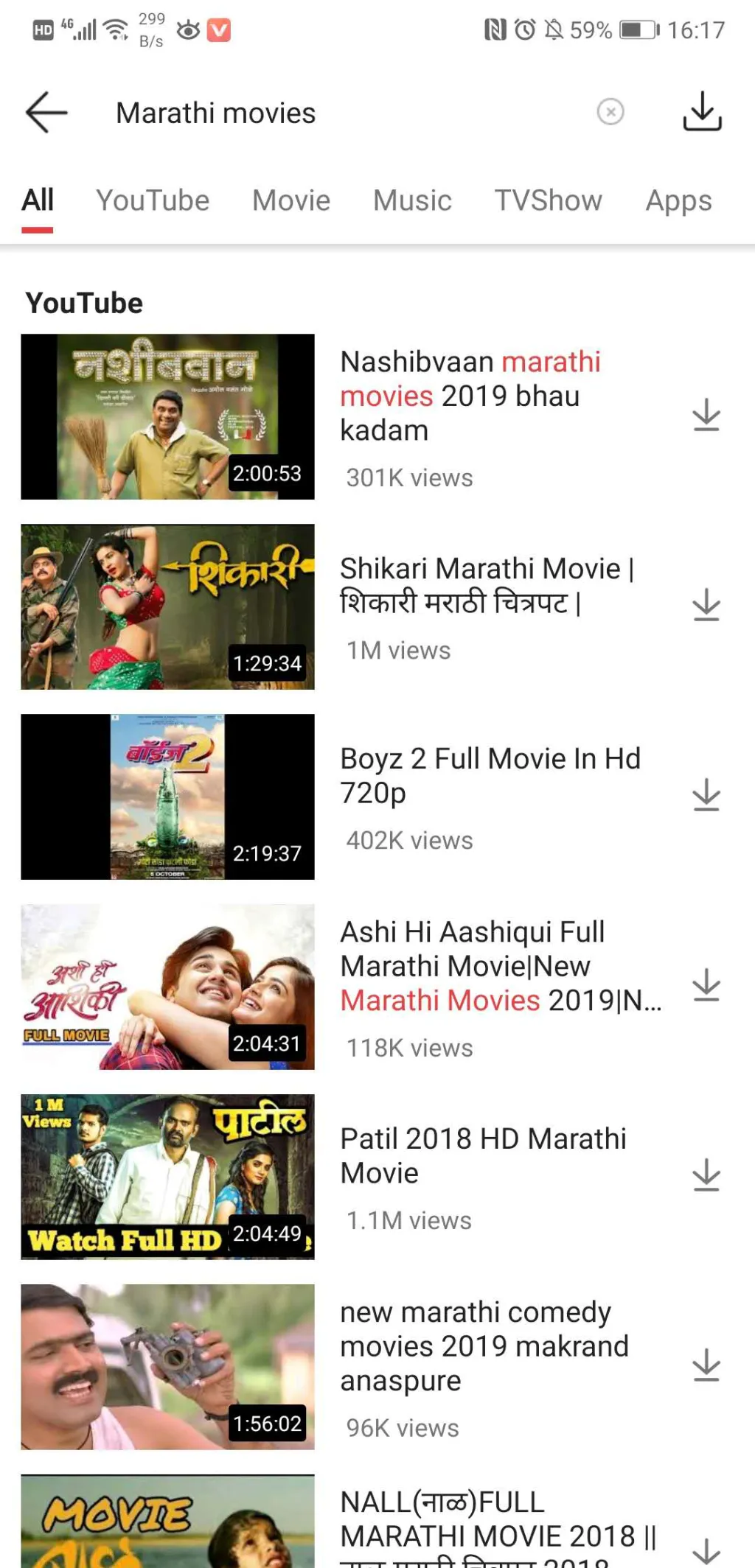
Task: Switch to the Apps tab
Action: point(678,200)
